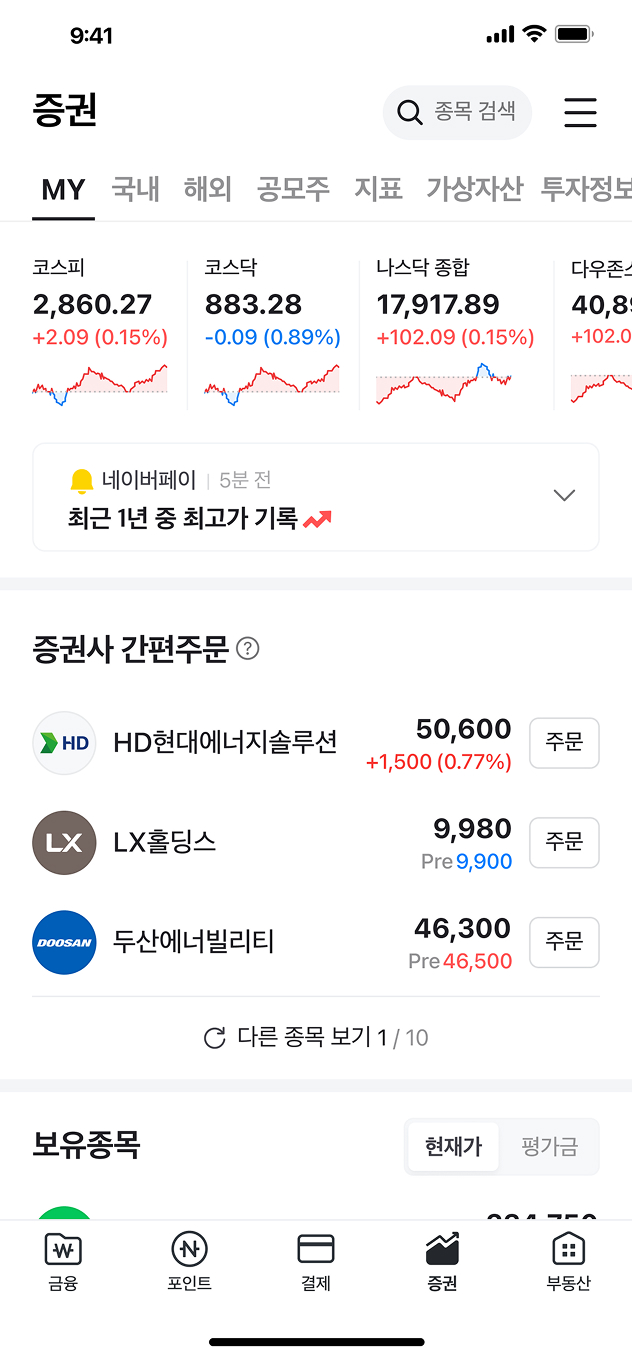
Task: Open the 가상자산 tab
Action: click(x=474, y=189)
